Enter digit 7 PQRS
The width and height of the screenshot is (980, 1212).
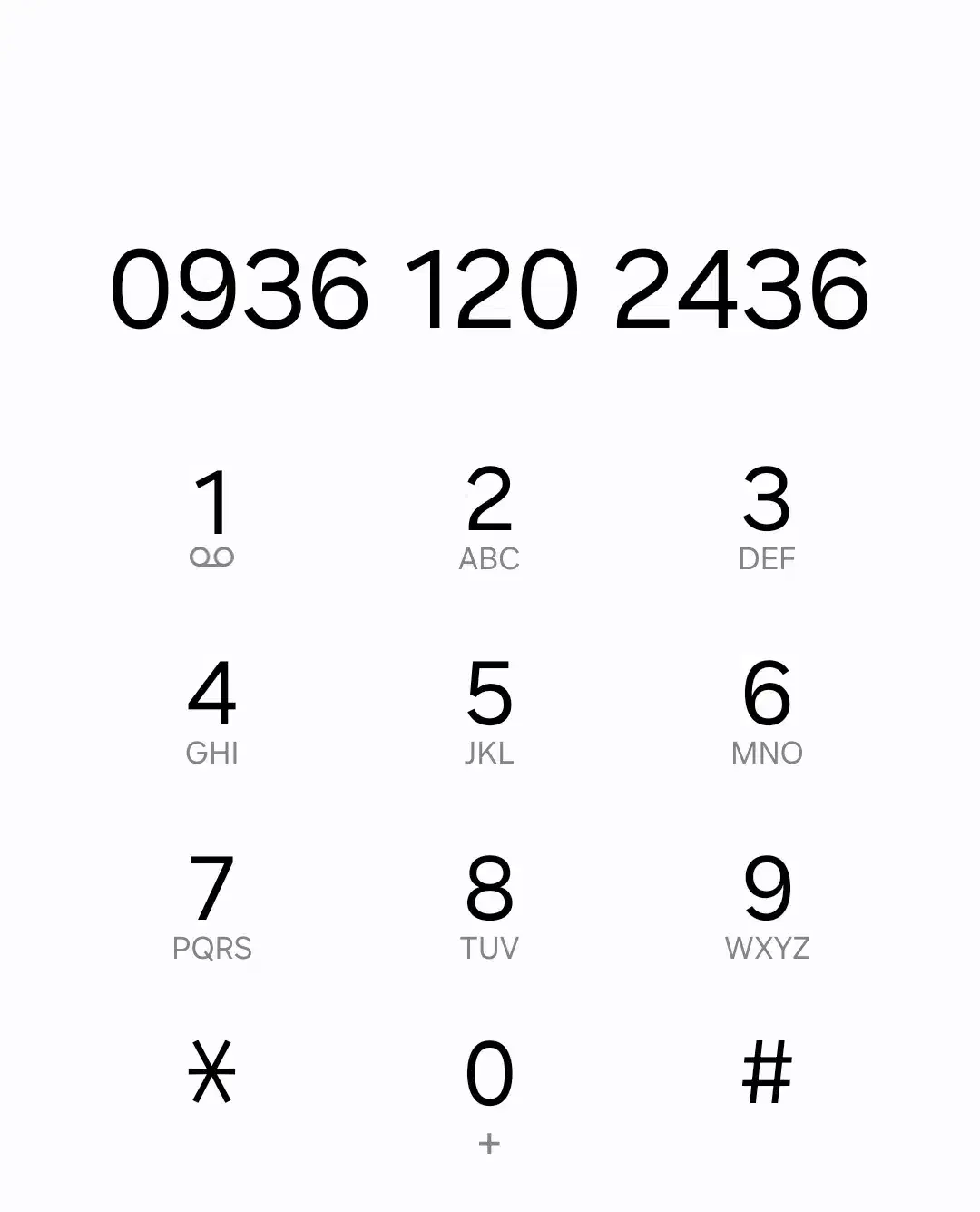[212, 906]
